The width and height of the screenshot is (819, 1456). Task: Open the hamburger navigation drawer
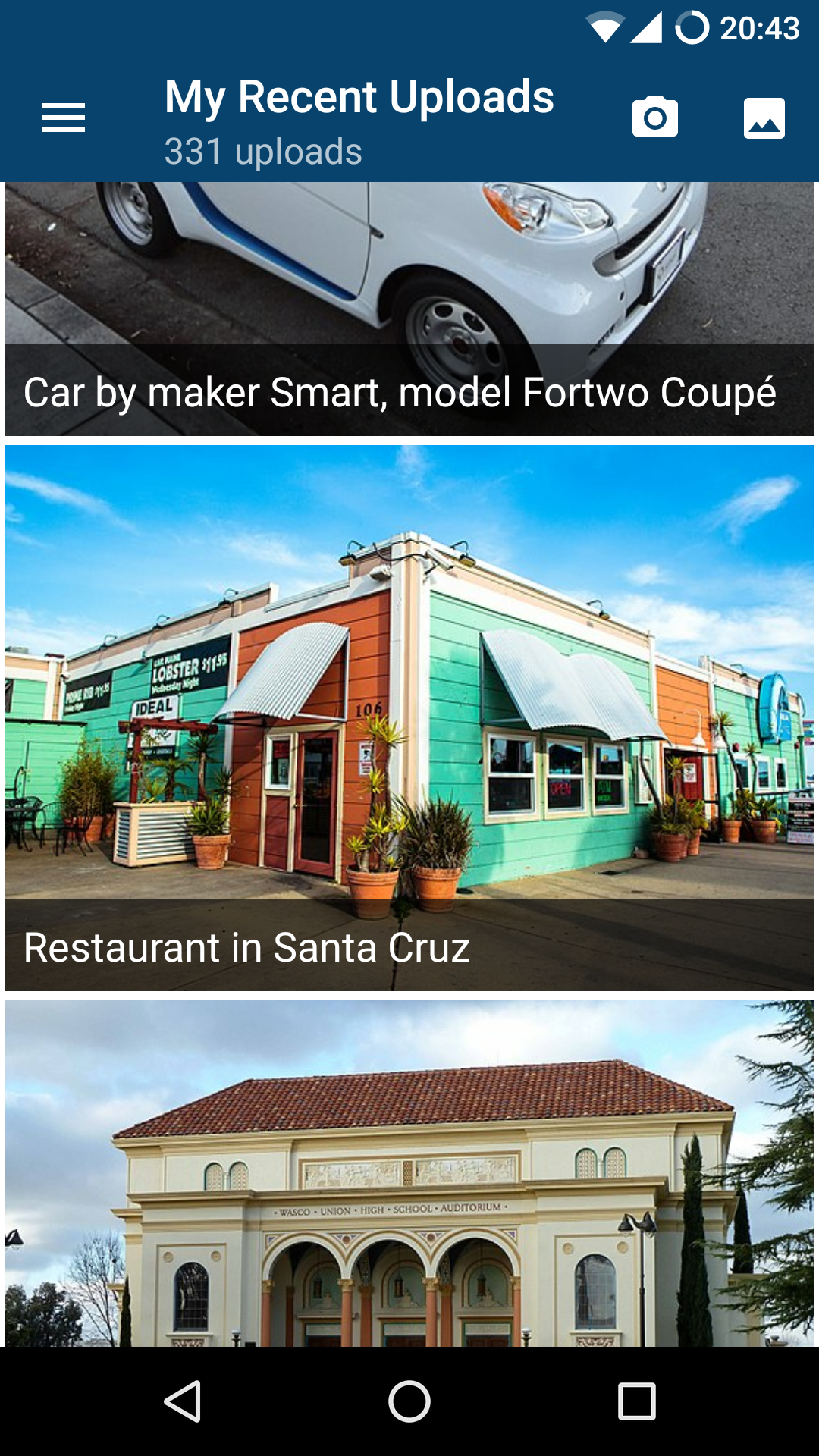click(64, 118)
